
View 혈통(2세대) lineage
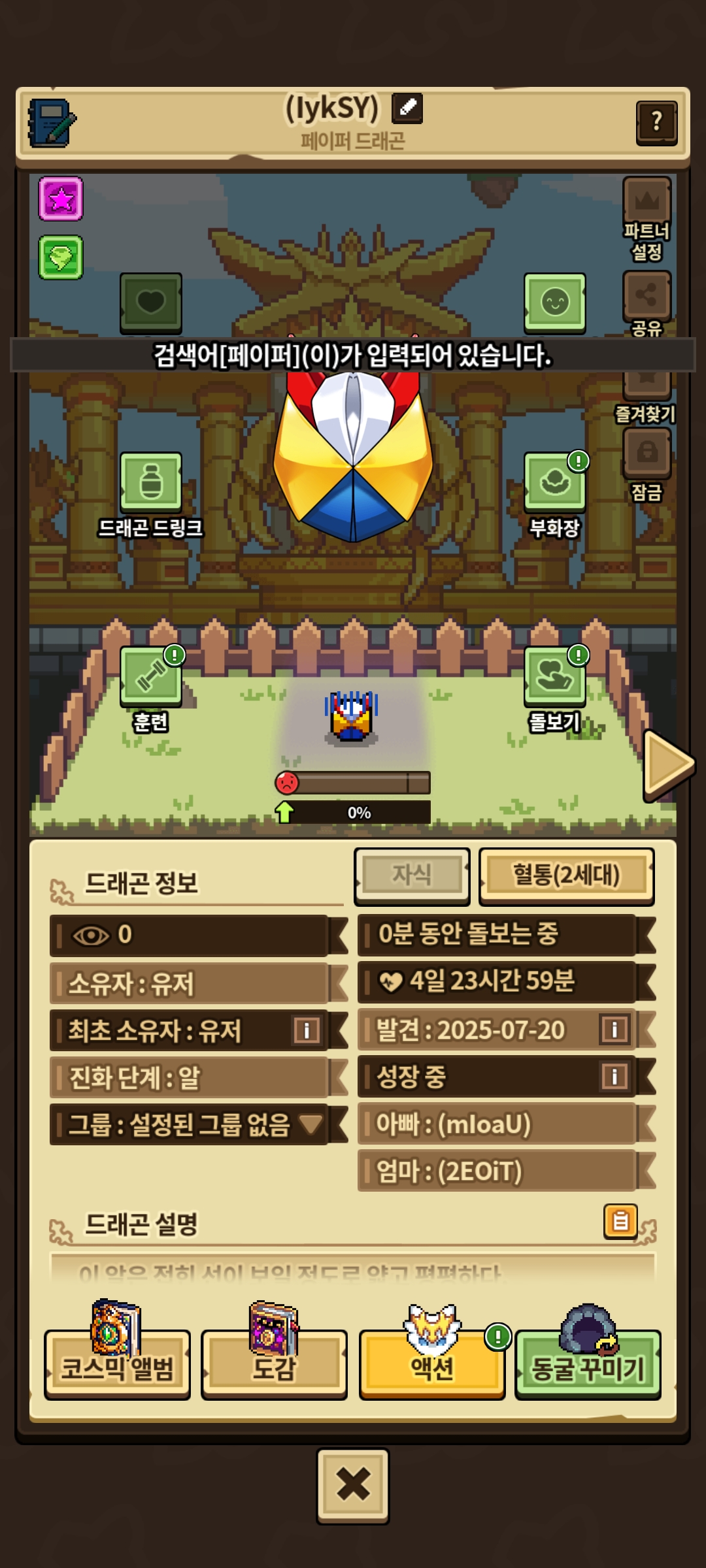click(566, 875)
